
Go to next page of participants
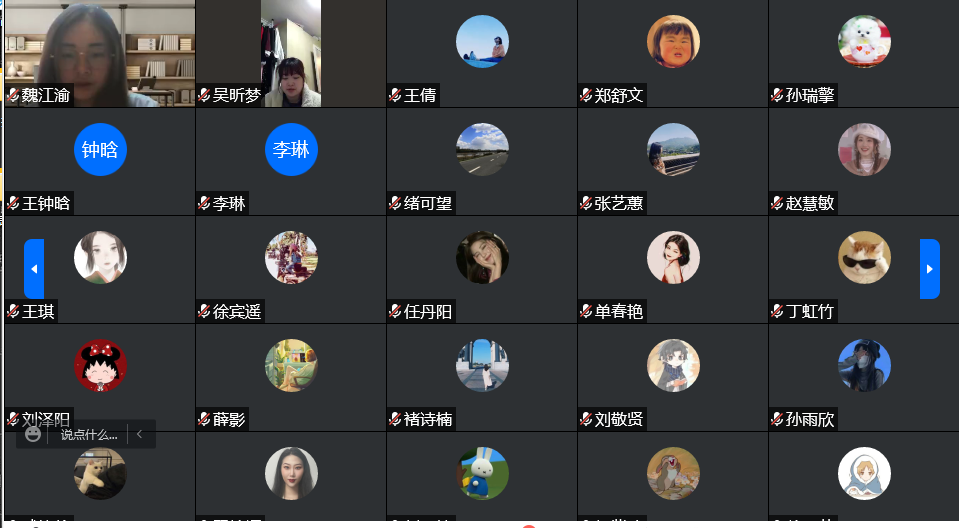[x=929, y=269]
